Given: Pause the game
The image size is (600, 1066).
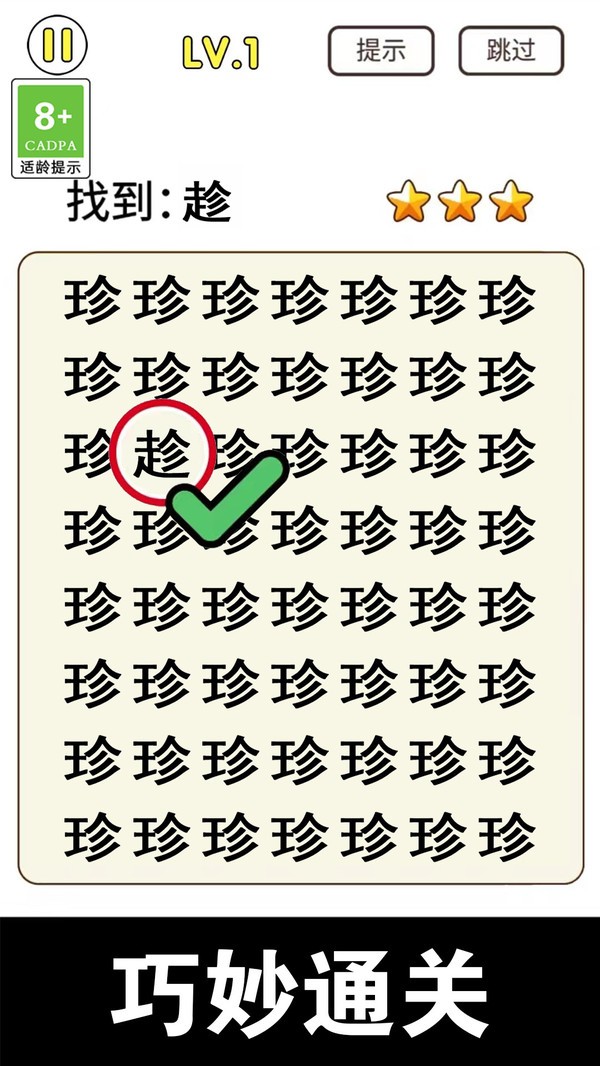Looking at the screenshot, I should (58, 46).
